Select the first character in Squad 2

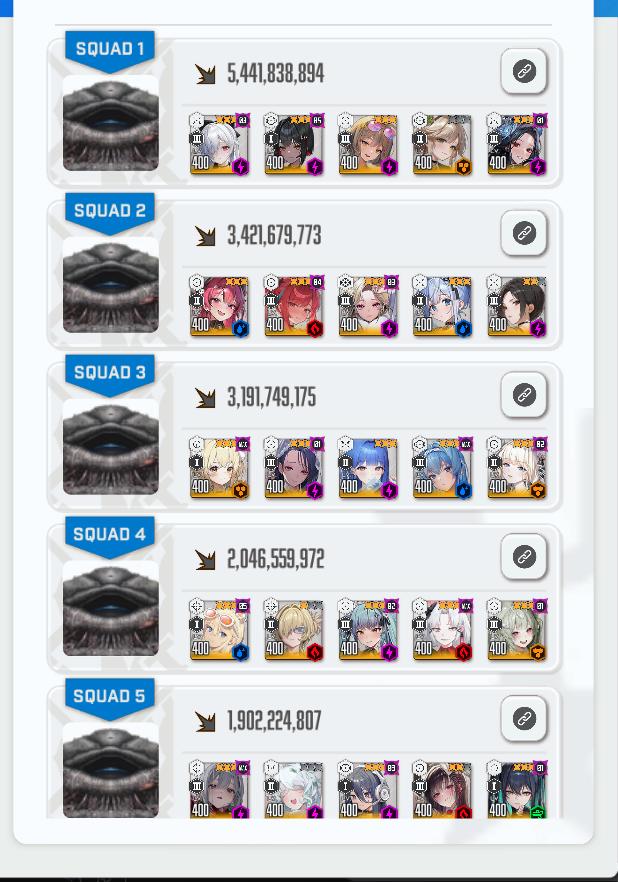(220, 306)
